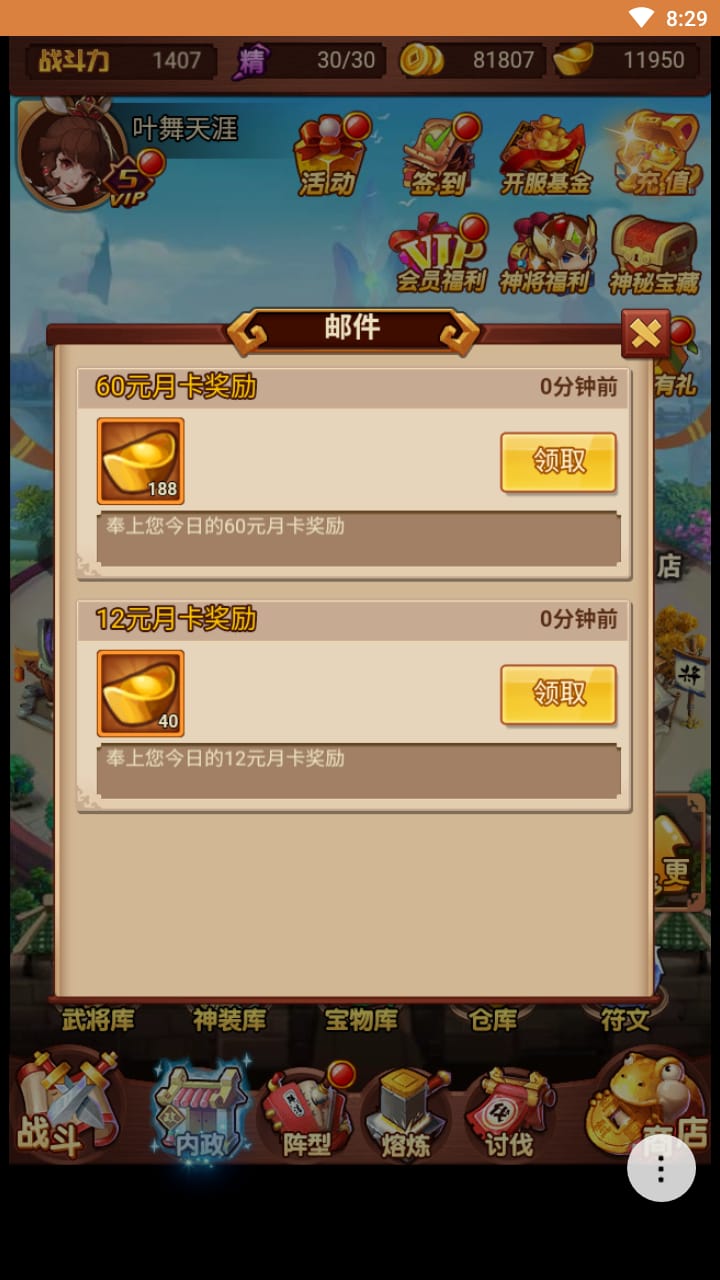Screen dimensions: 720x1280
Task: Open the floating three-dot menu
Action: [661, 1167]
